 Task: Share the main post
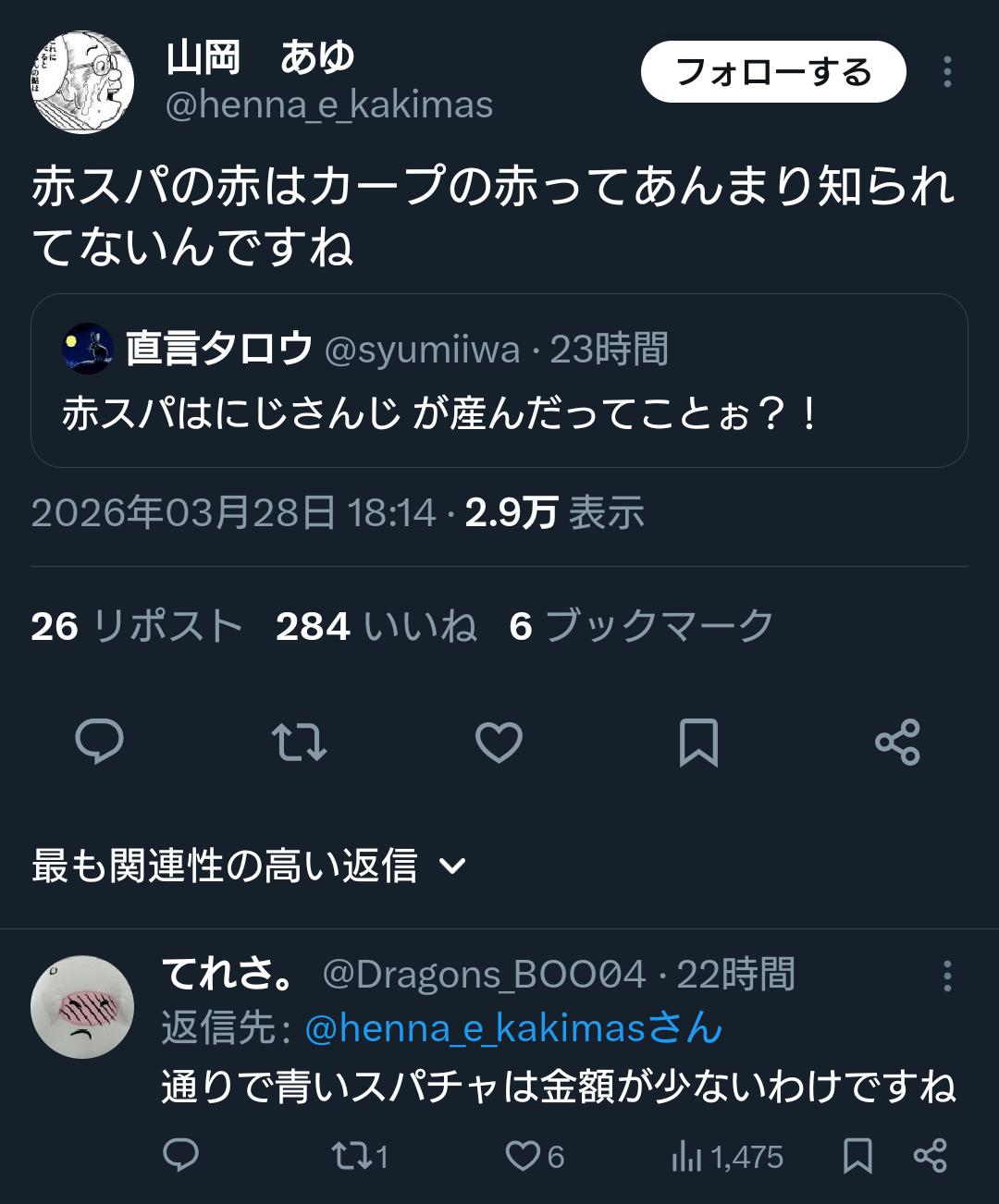[897, 742]
